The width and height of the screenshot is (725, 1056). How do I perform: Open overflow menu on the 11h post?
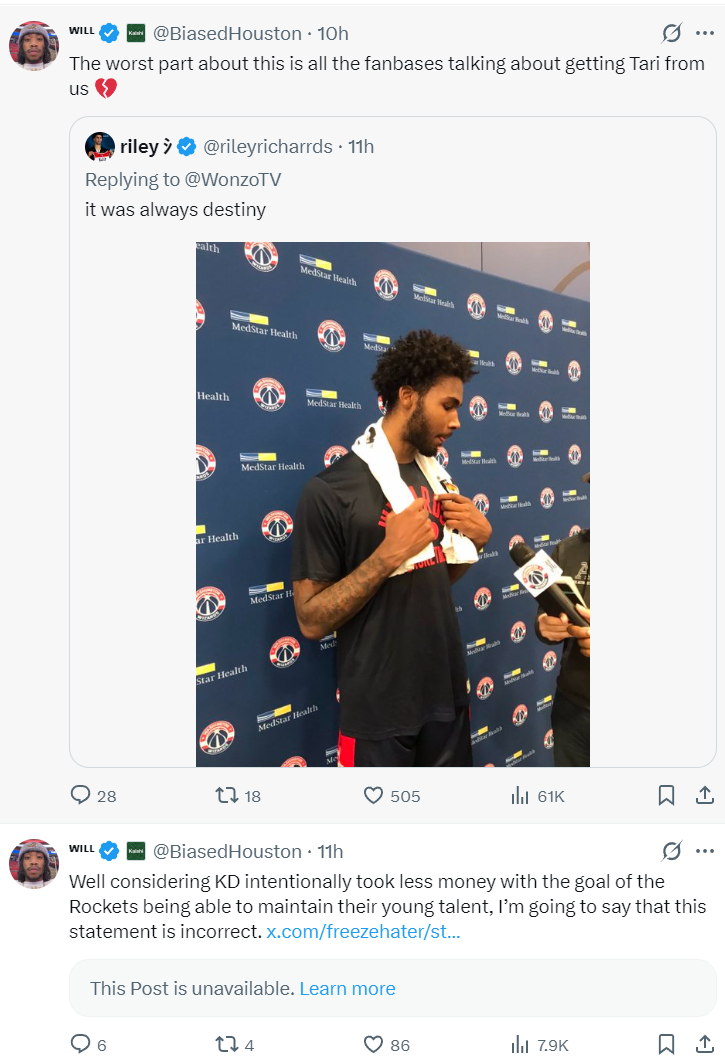[705, 851]
